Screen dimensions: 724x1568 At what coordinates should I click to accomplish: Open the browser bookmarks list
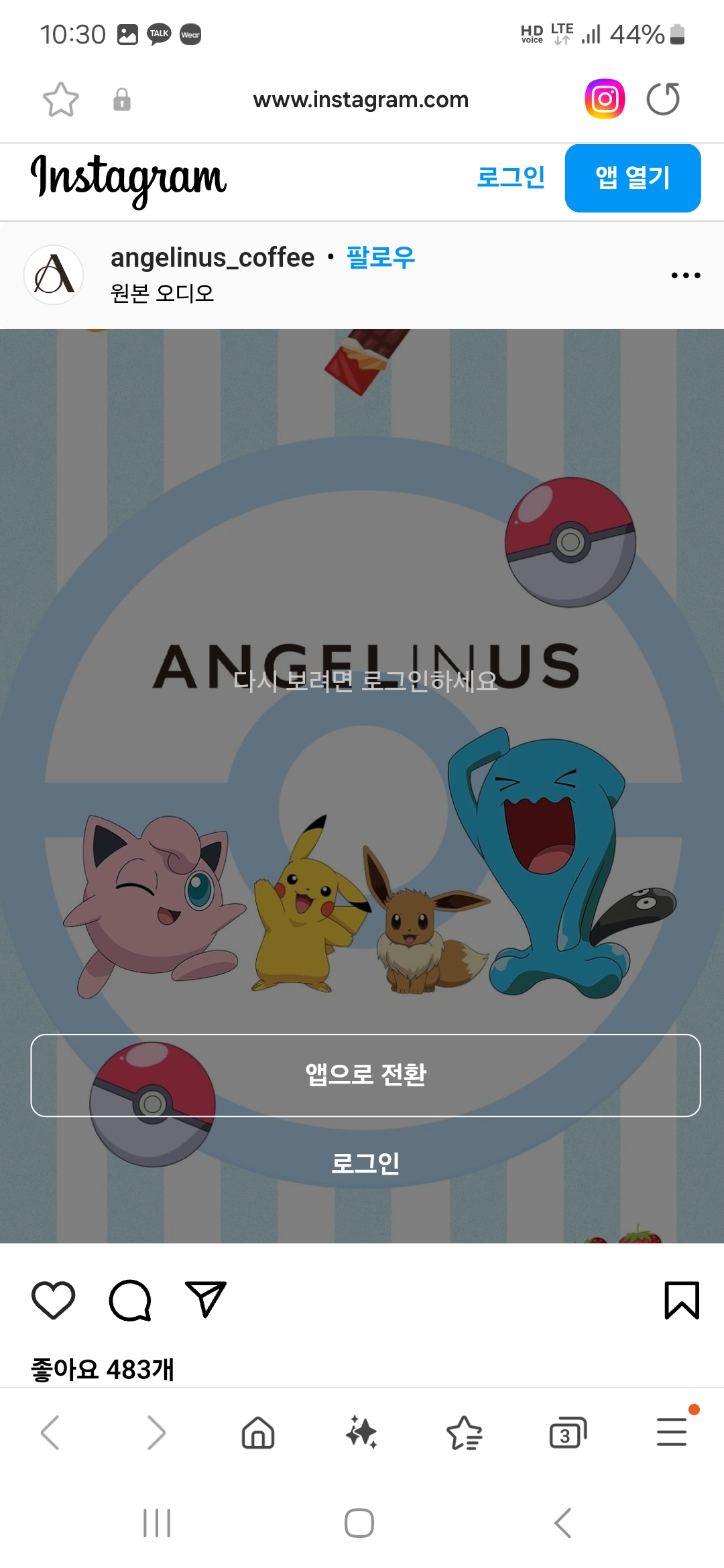(x=464, y=1433)
